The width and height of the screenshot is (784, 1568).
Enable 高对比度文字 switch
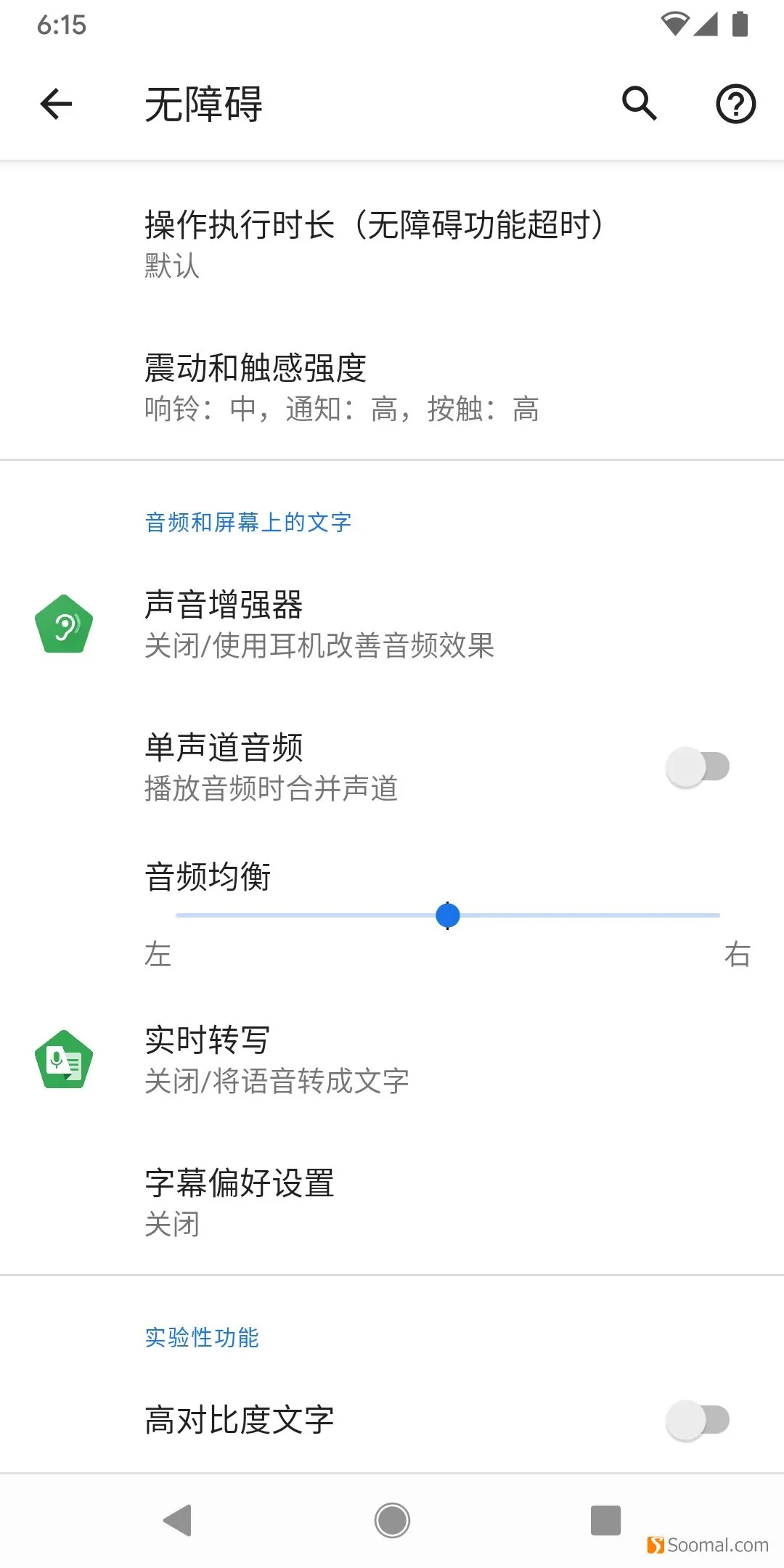click(x=698, y=1420)
